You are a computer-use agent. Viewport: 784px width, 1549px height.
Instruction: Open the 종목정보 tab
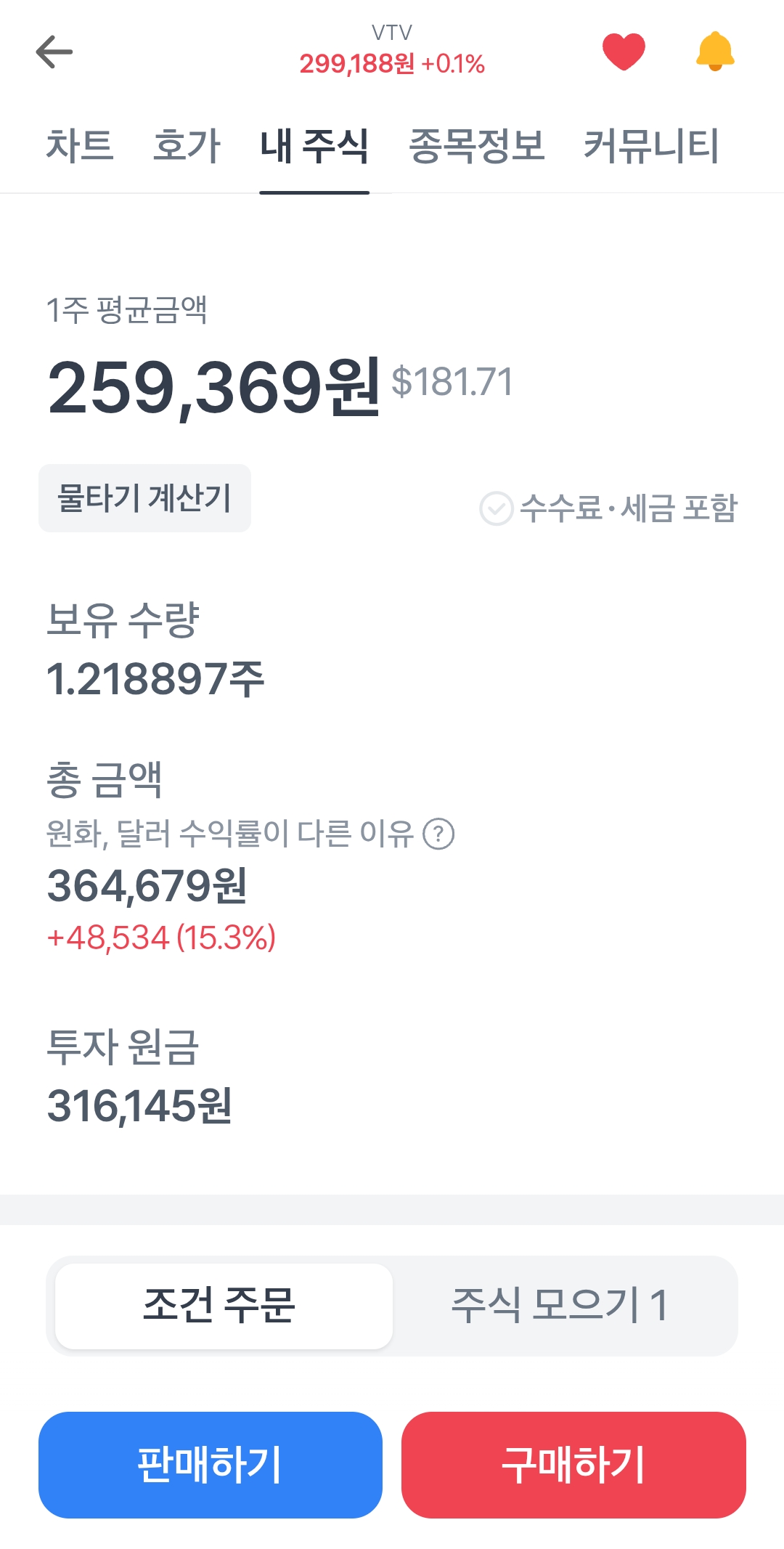point(476,145)
